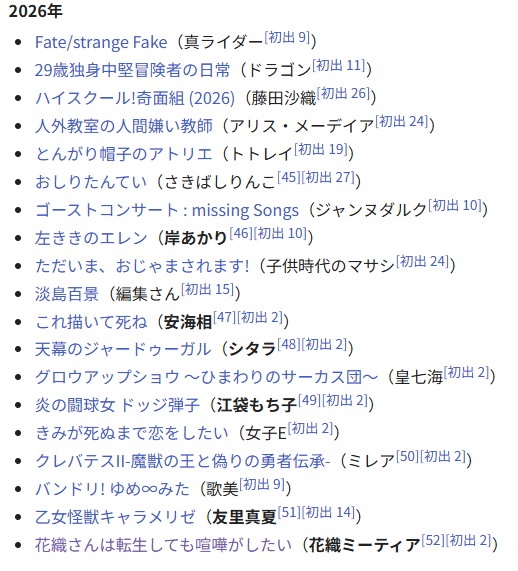Open 天幕のジャードゥーガル page

123,349
